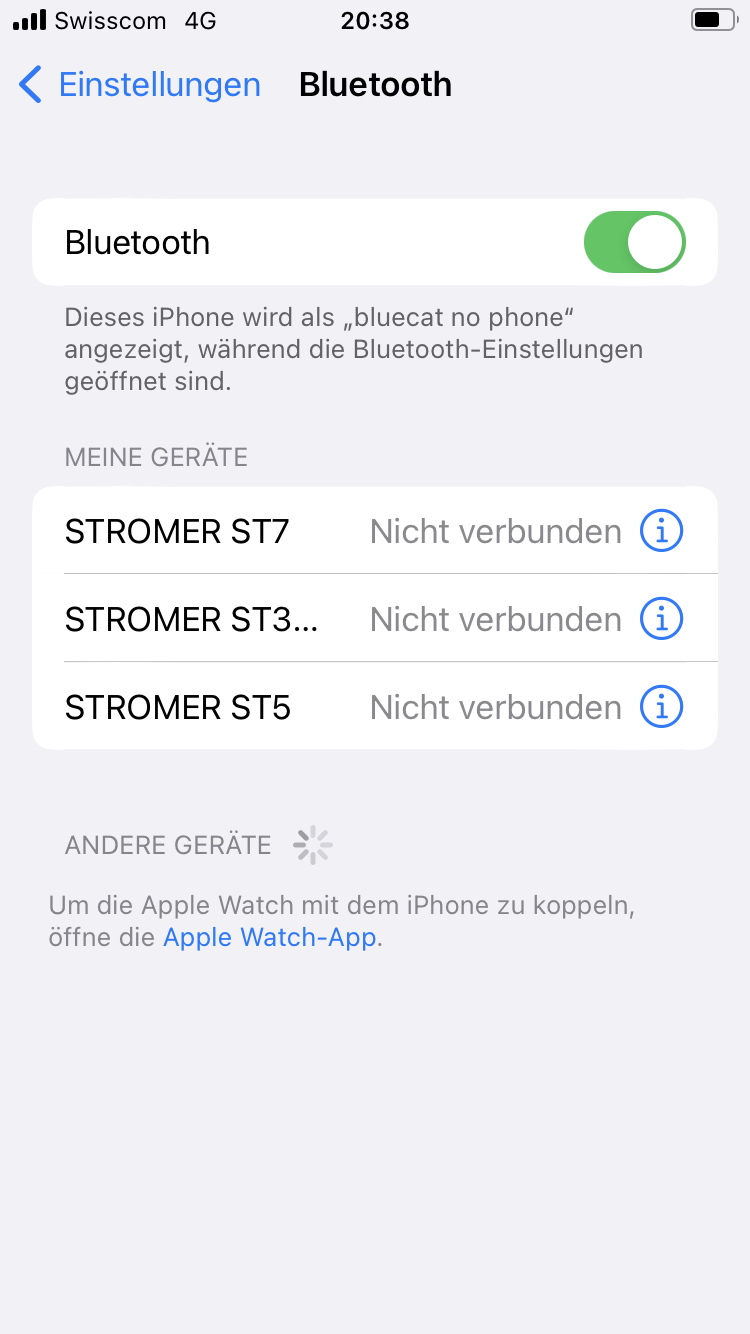Image resolution: width=750 pixels, height=1334 pixels.
Task: Open info for STROMER ST3…
Action: click(661, 619)
